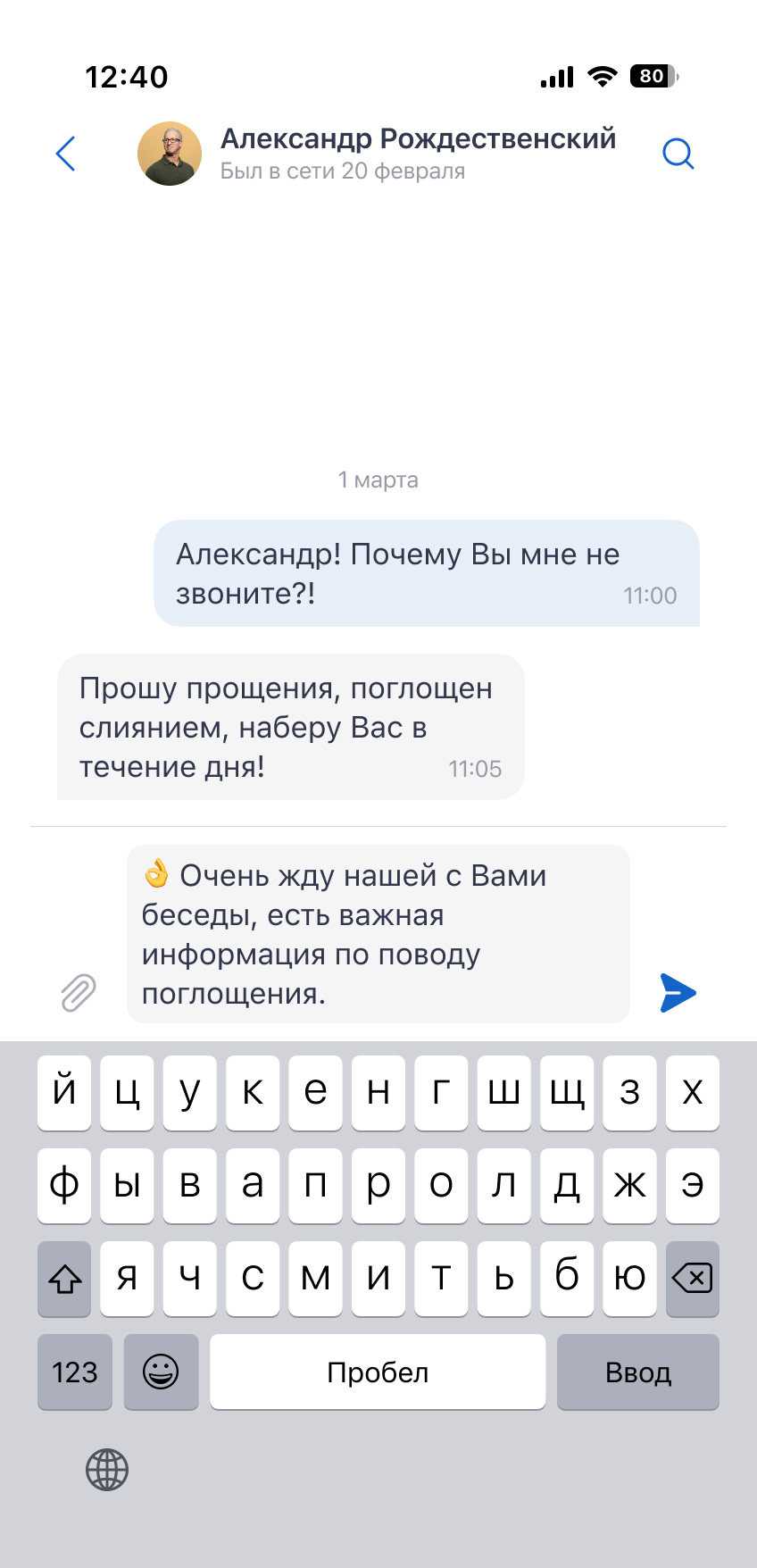Viewport: 757px width, 1568px height.
Task: Open the emoji keyboard
Action: tap(161, 1372)
